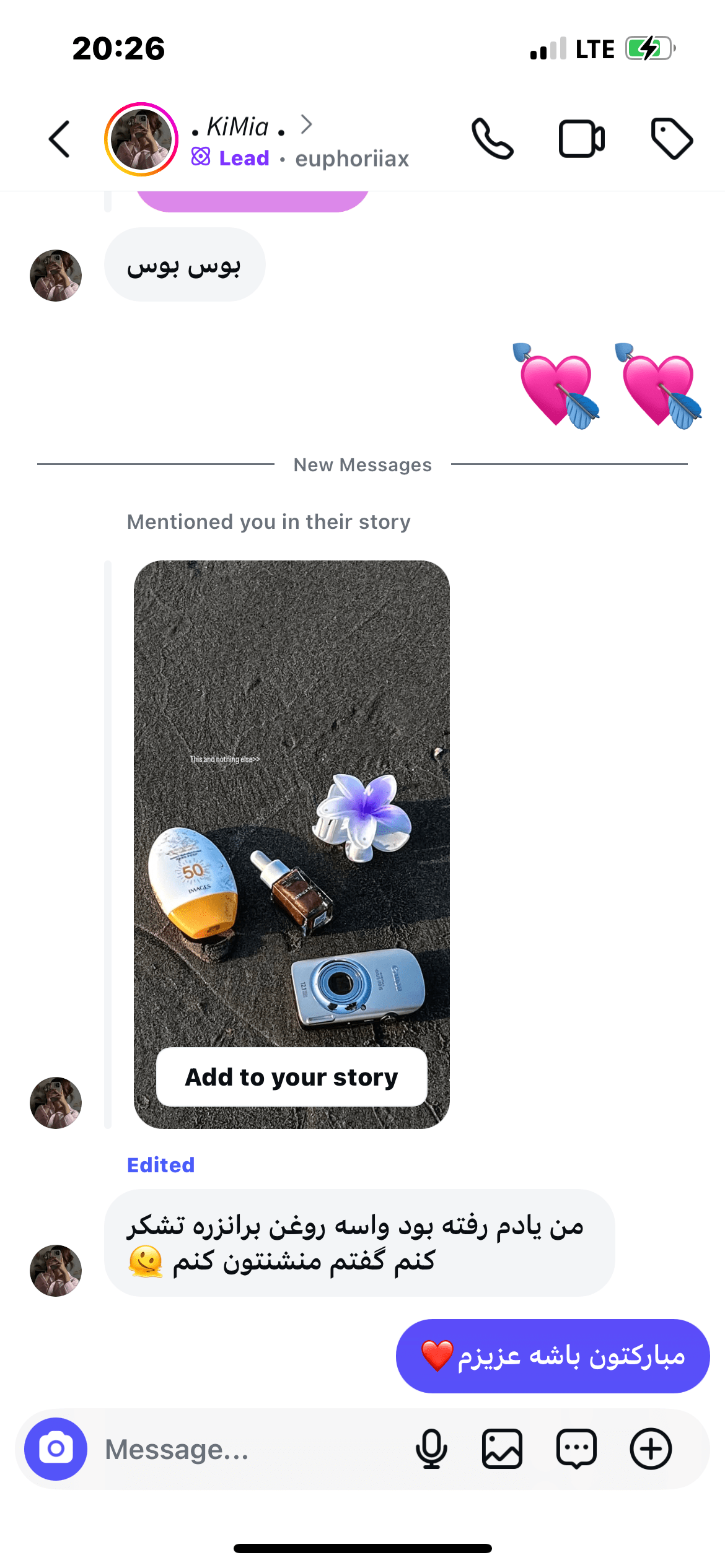The image size is (725, 1568).
Task: Go back to the chat list
Action: pyautogui.click(x=59, y=139)
